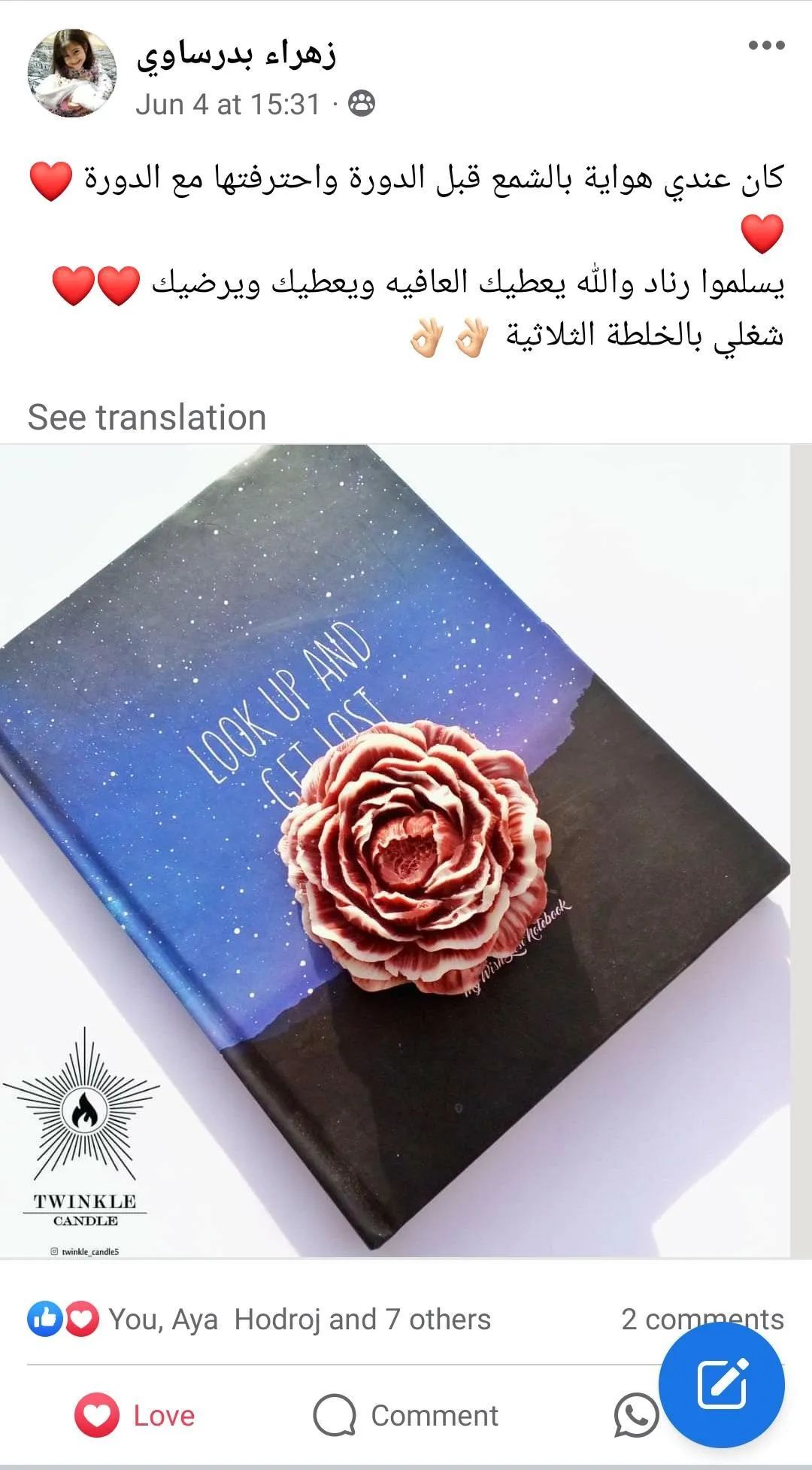Open زهراء بدرساوي's profile picture
The width and height of the screenshot is (812, 1470).
pos(72,73)
